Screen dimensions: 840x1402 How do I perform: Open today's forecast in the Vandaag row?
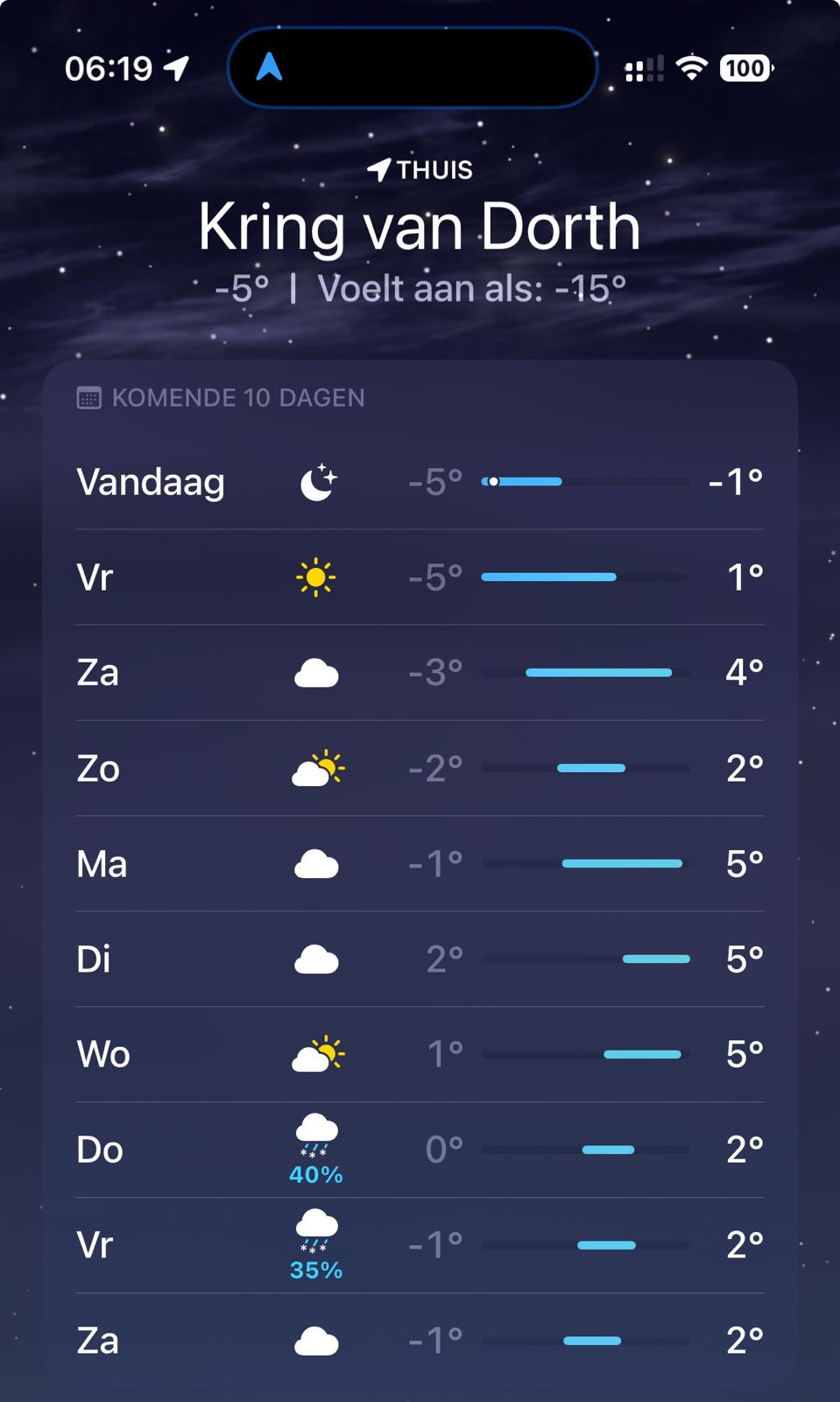click(420, 482)
